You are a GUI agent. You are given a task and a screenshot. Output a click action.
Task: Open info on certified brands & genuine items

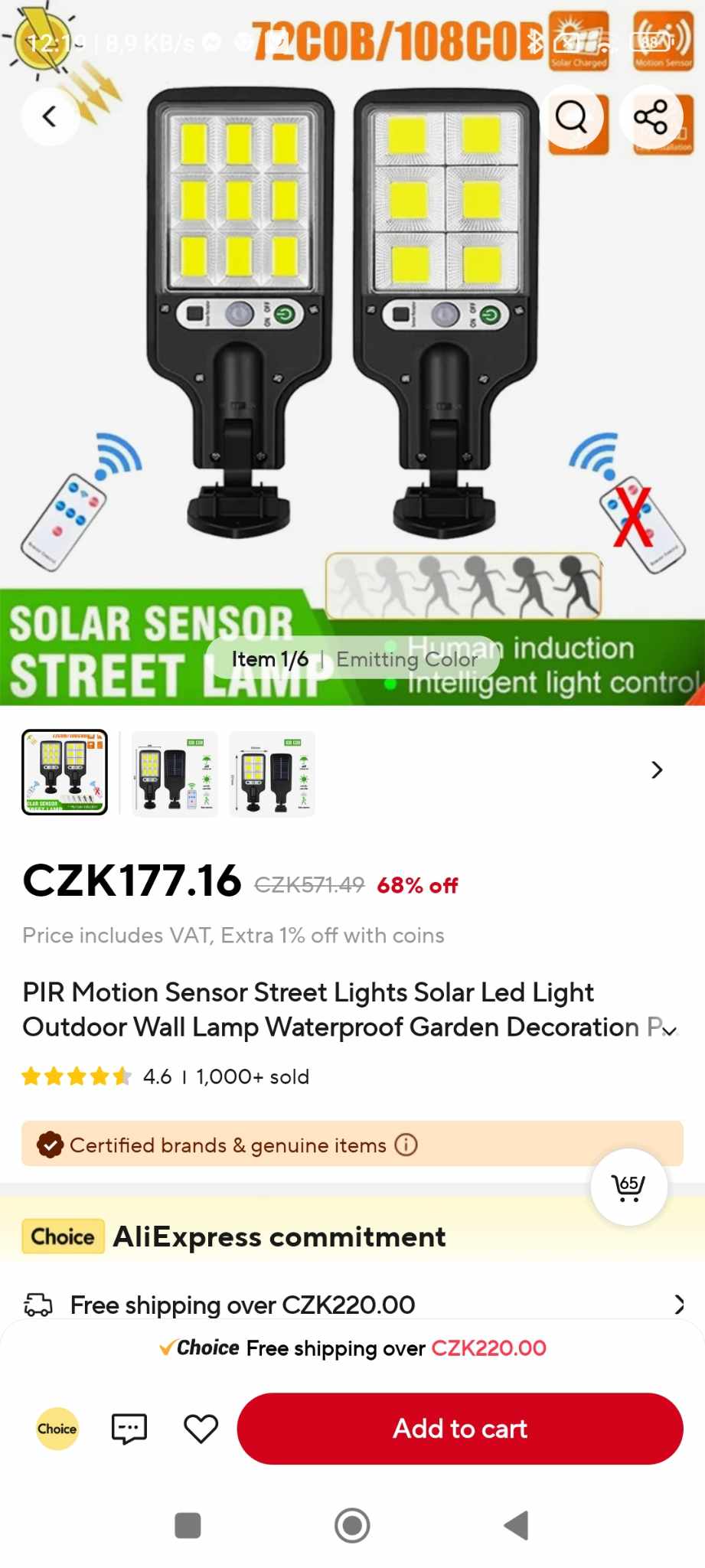406,1145
